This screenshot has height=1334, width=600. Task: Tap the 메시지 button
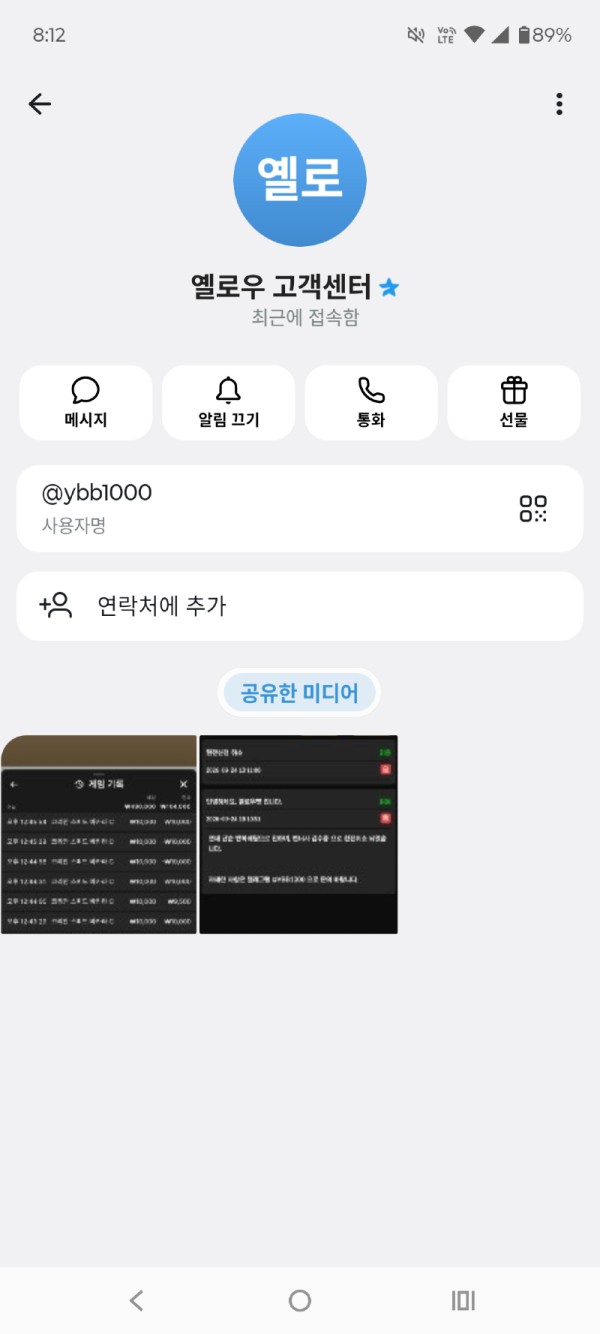(86, 403)
